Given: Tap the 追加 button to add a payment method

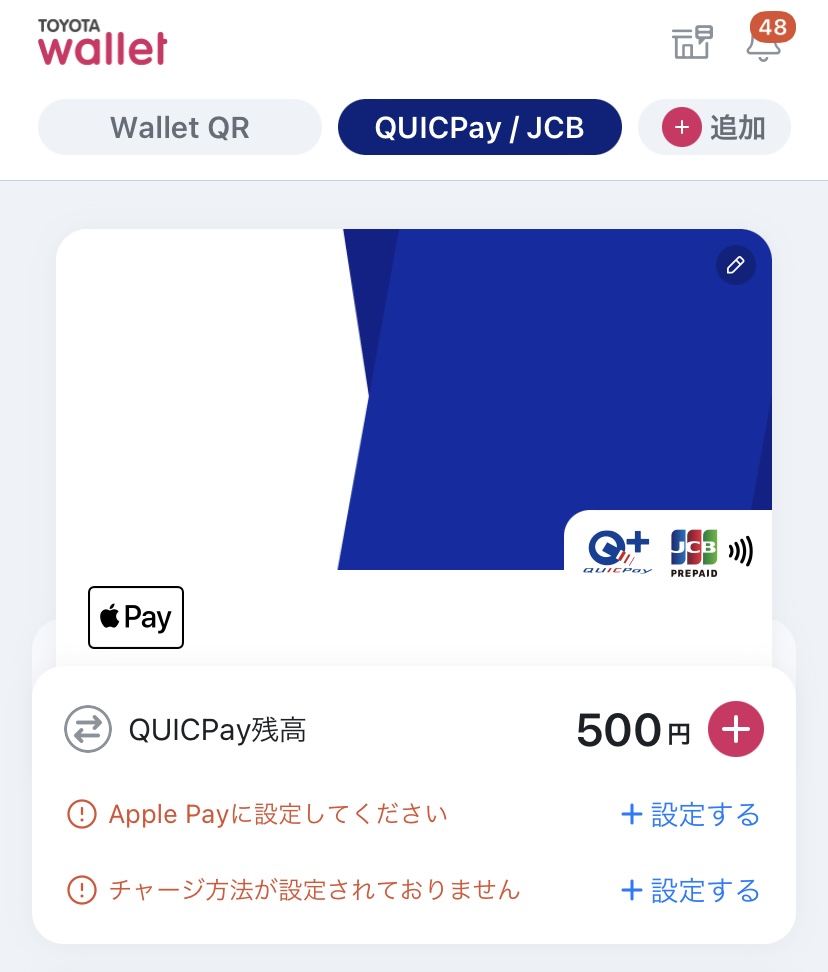Looking at the screenshot, I should (x=714, y=127).
